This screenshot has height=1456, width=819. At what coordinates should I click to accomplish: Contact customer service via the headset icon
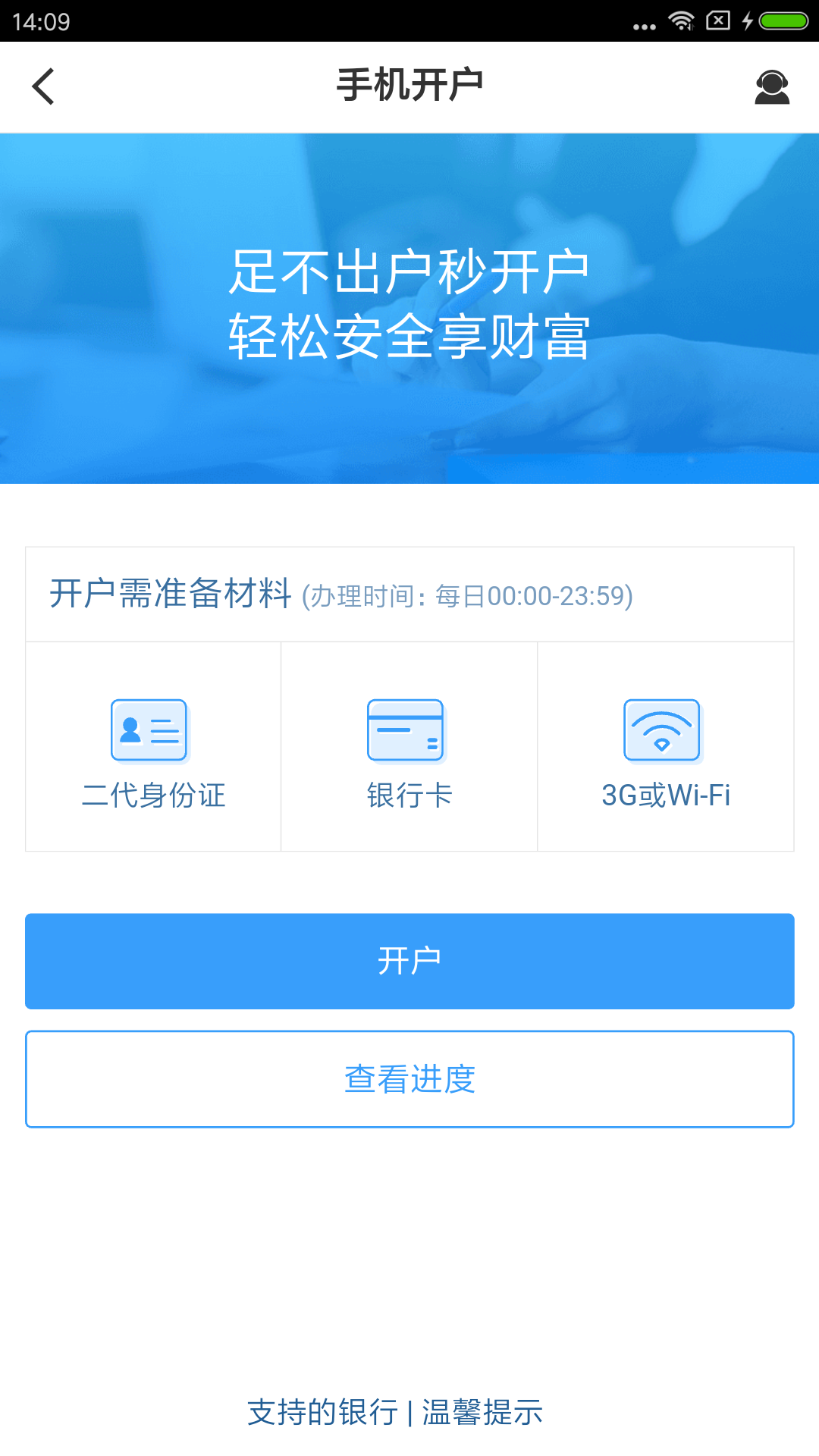[x=772, y=87]
